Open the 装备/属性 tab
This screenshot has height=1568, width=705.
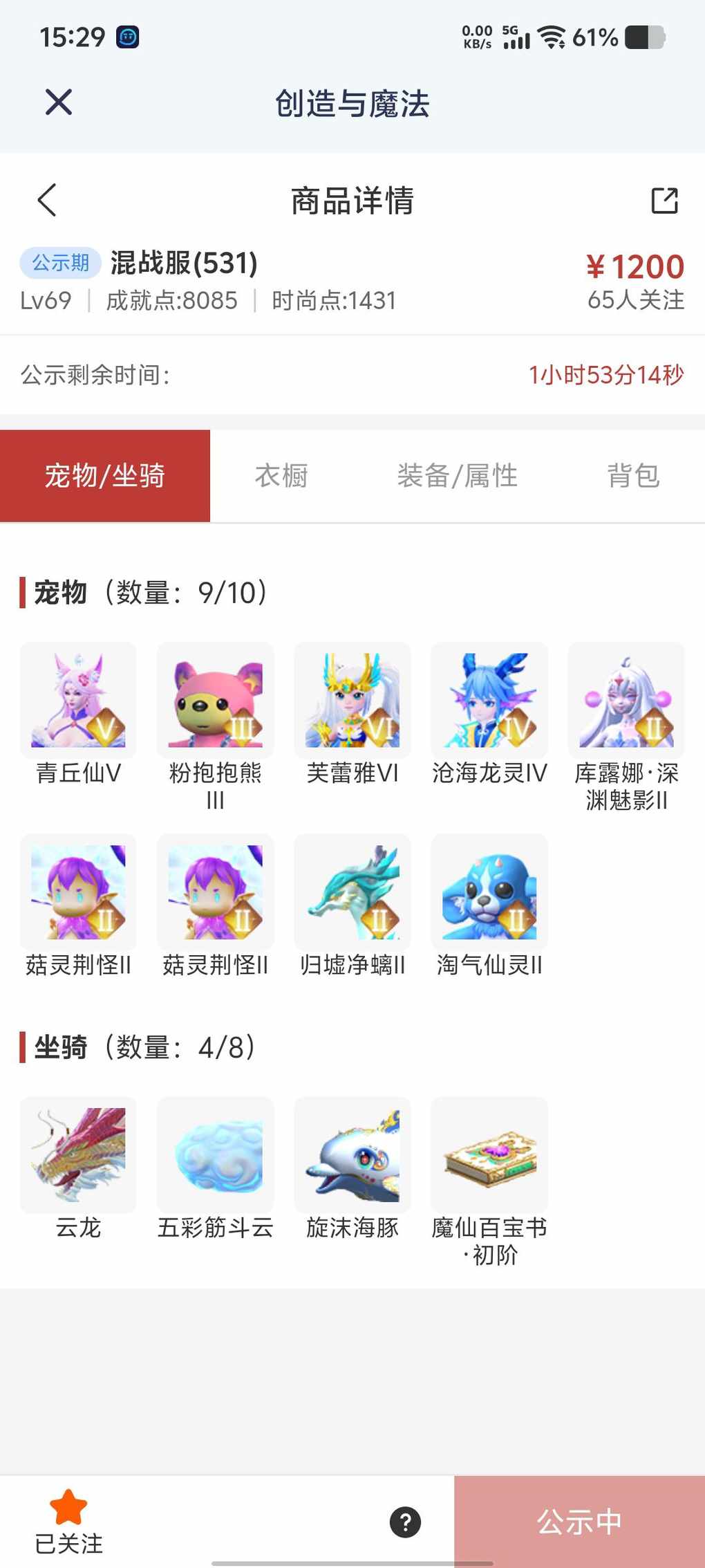tap(457, 476)
